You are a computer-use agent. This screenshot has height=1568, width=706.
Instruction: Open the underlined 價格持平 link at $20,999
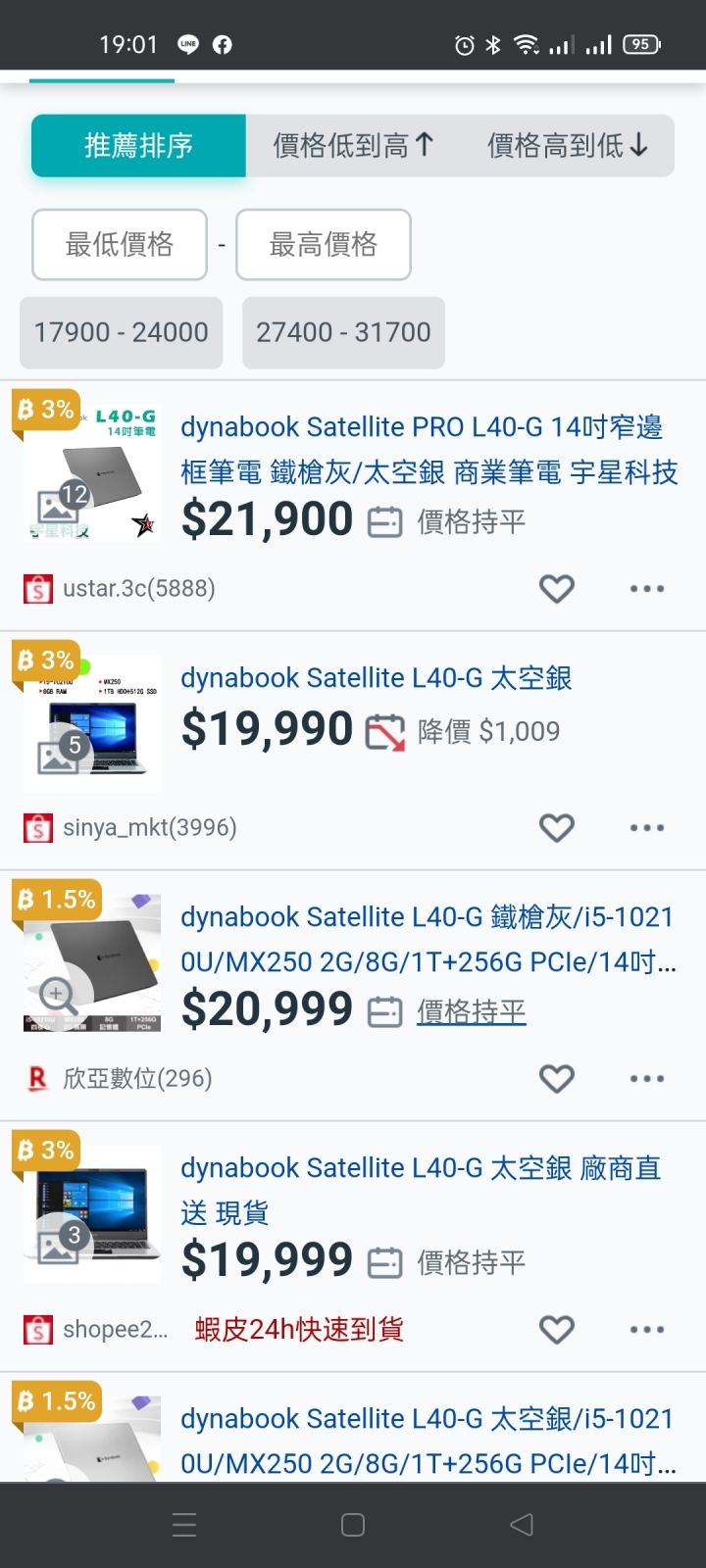pos(472,1010)
